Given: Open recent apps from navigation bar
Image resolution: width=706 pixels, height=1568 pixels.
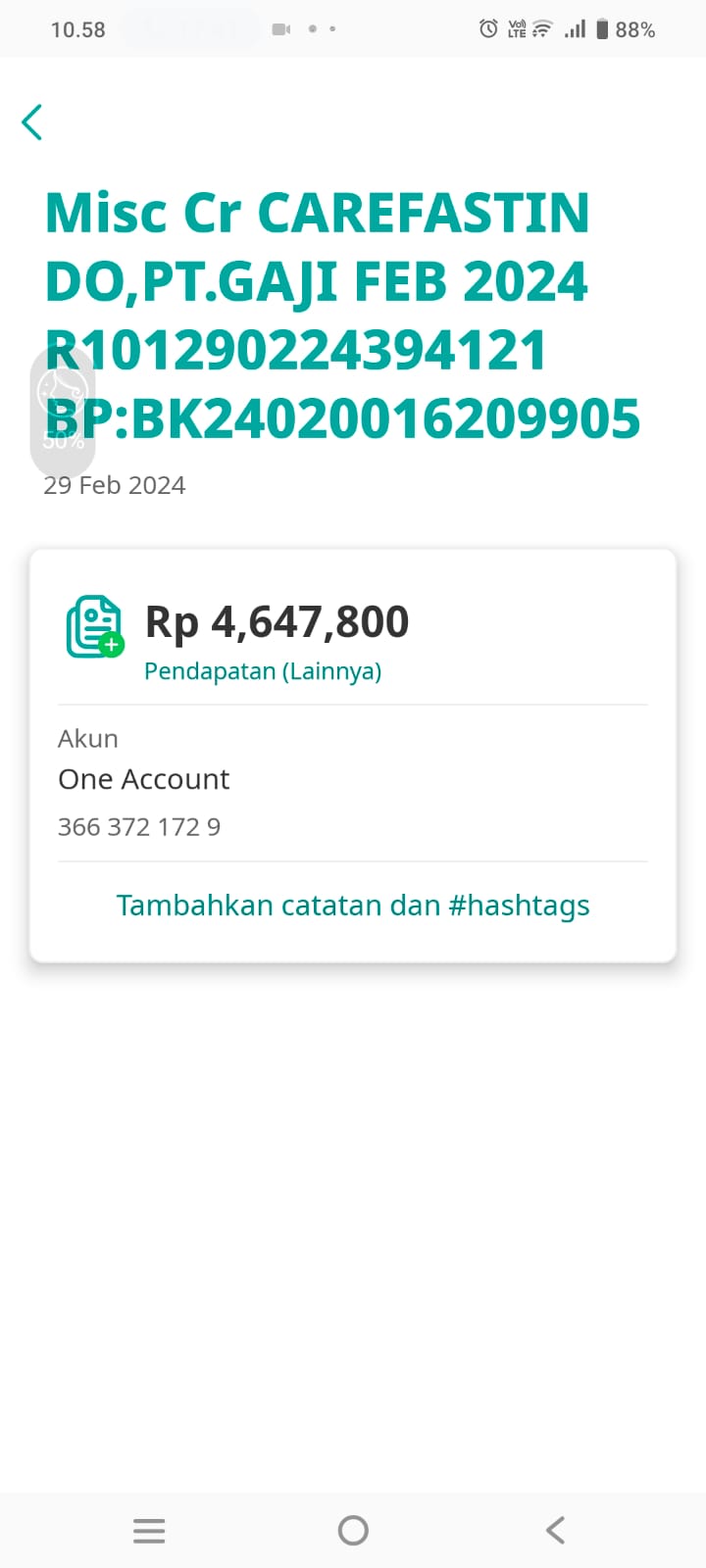Looking at the screenshot, I should [x=149, y=1530].
